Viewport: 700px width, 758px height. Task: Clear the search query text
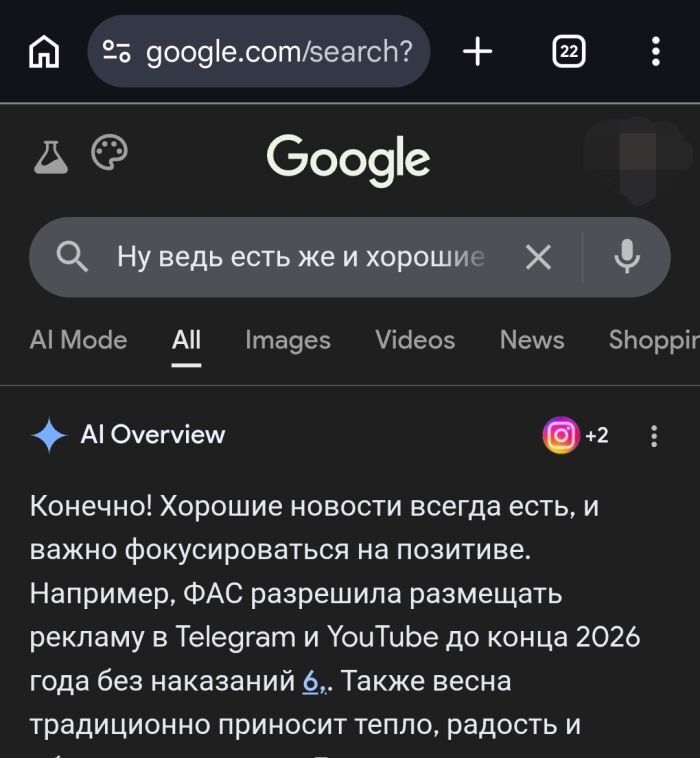[538, 258]
